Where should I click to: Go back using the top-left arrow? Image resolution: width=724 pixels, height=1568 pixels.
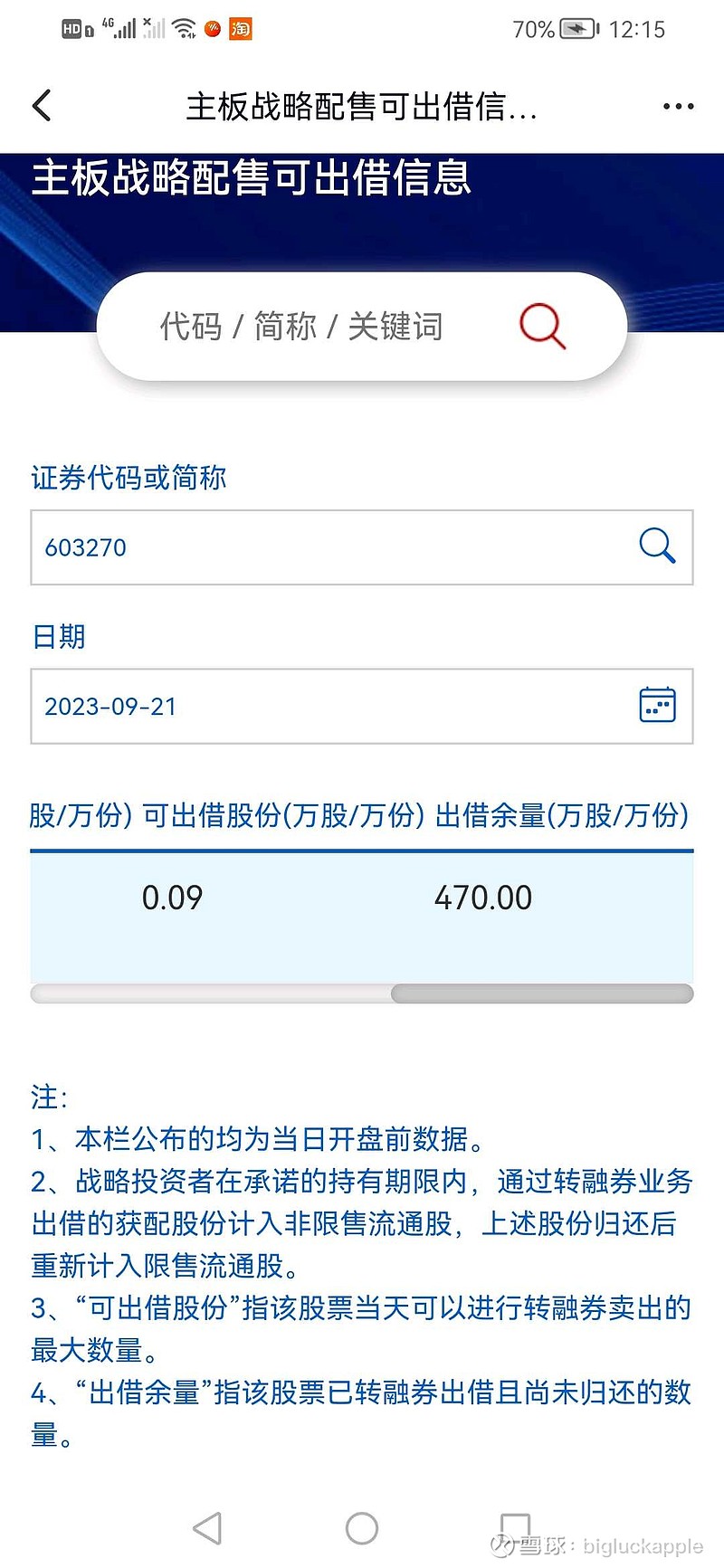pos(42,106)
